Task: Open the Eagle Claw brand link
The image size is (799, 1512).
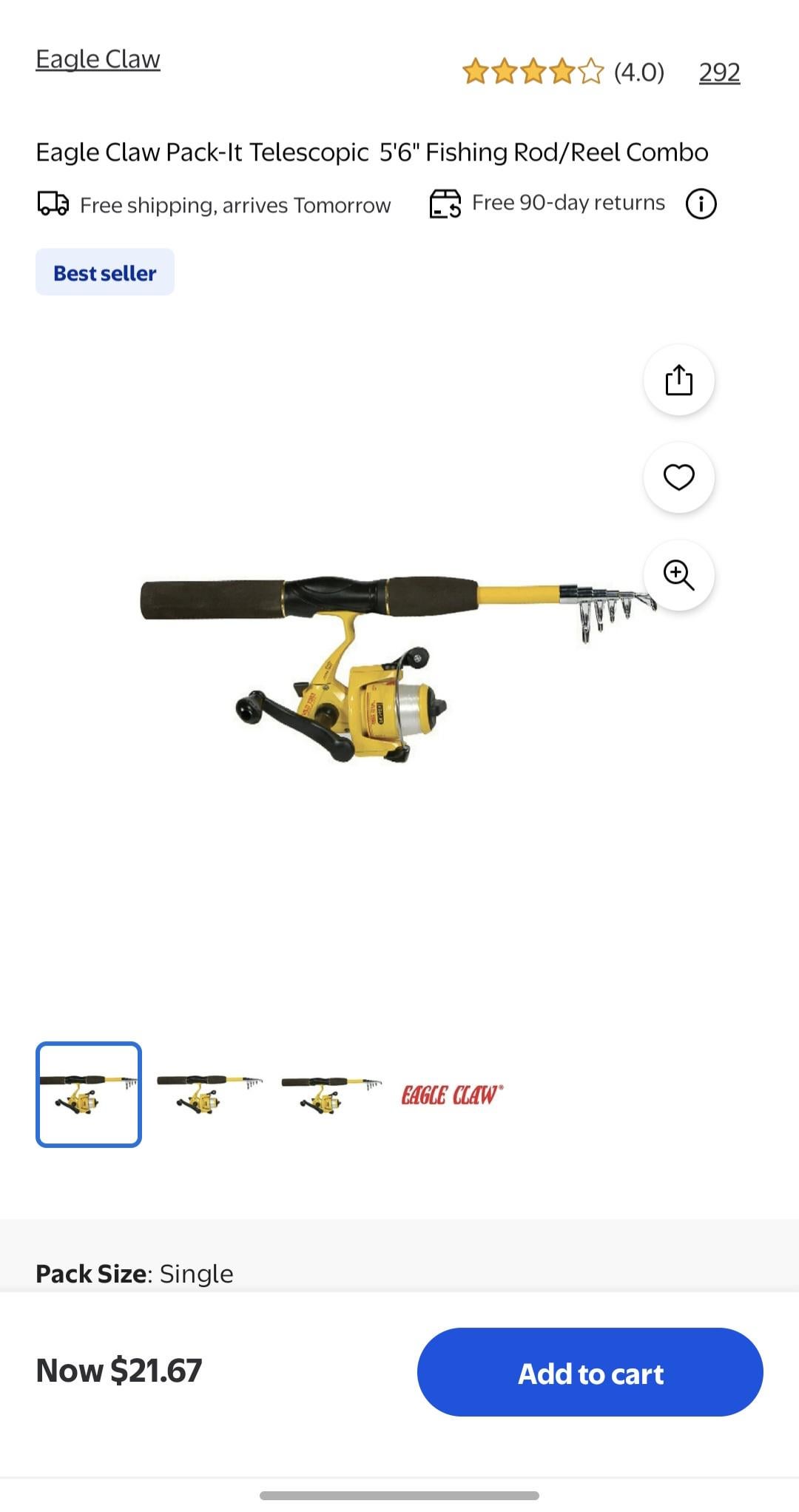Action: tap(98, 59)
